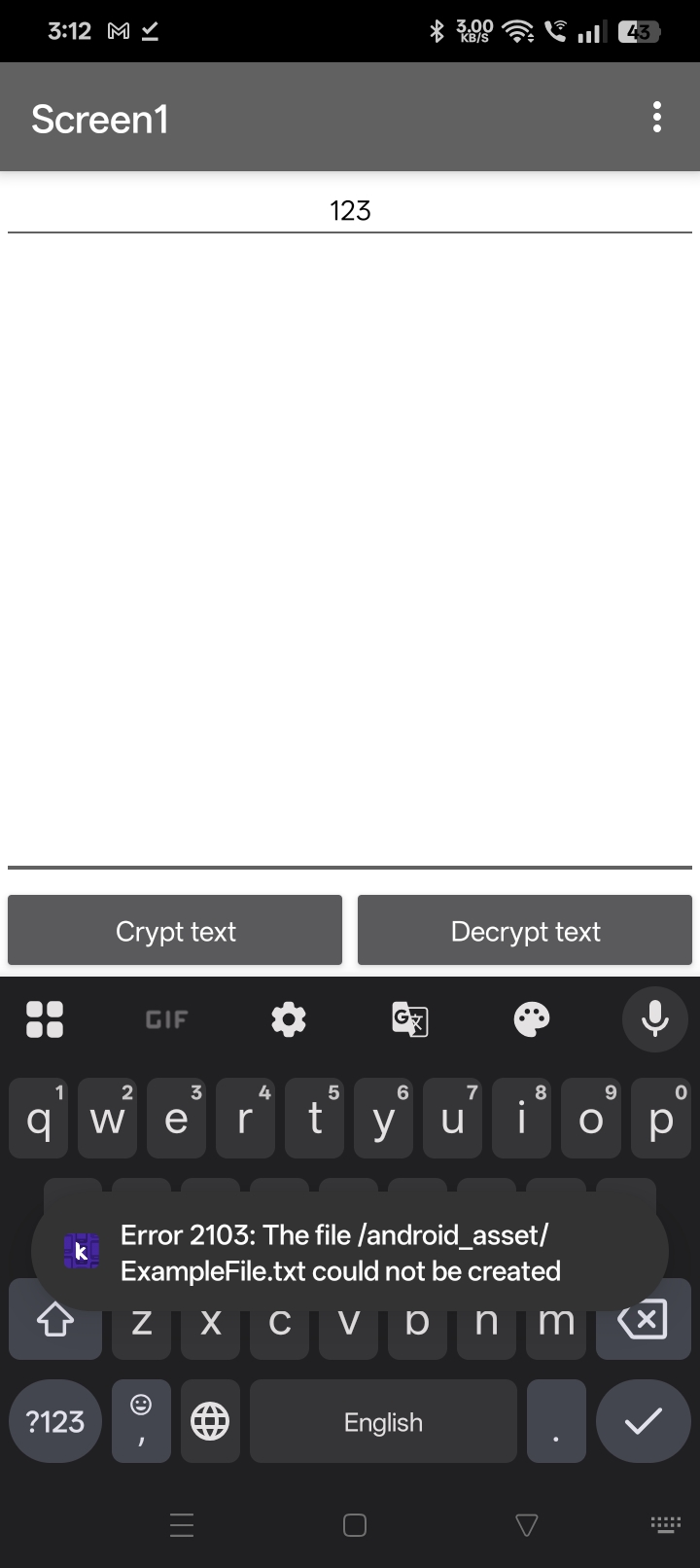700x1568 pixels.
Task: Focus the text field containing 123
Action: tap(350, 211)
